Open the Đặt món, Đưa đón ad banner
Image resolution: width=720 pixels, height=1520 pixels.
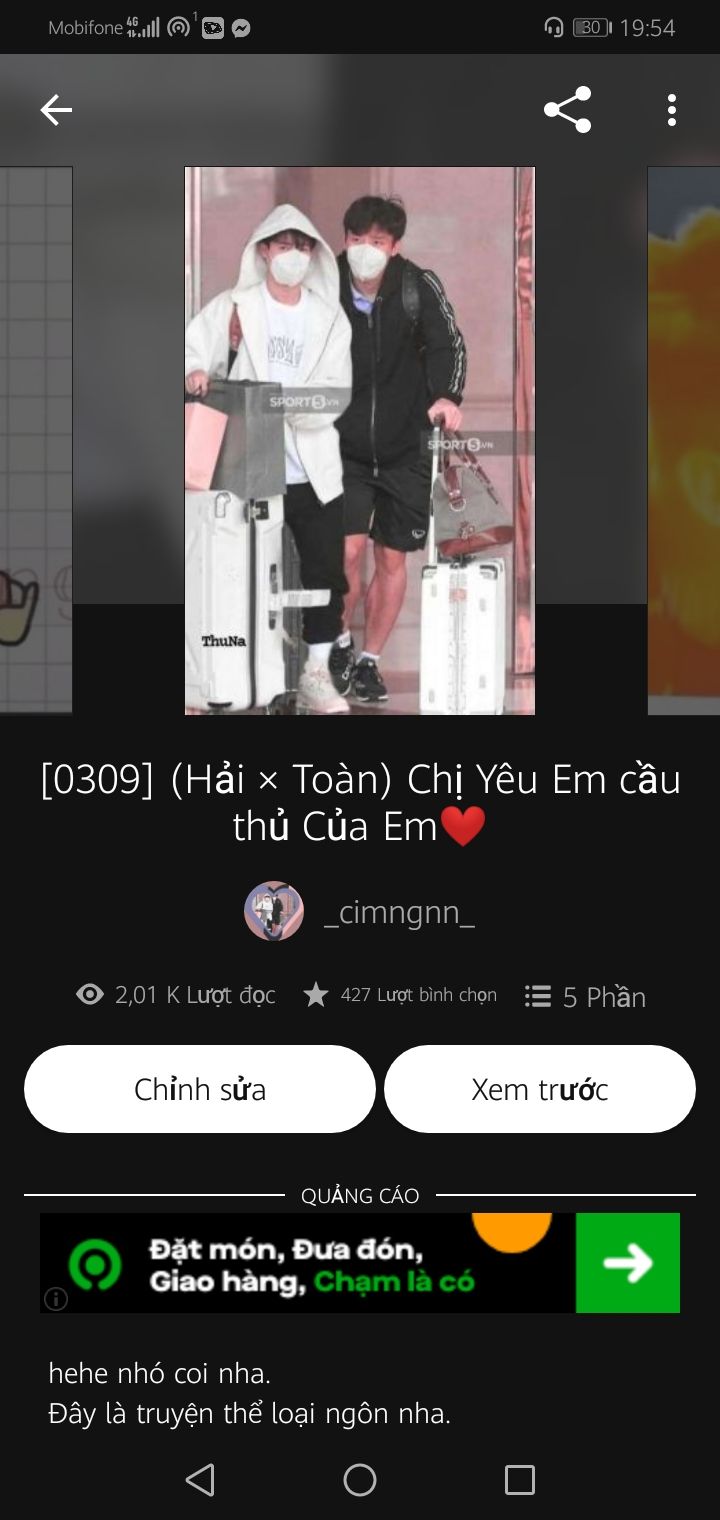360,1263
